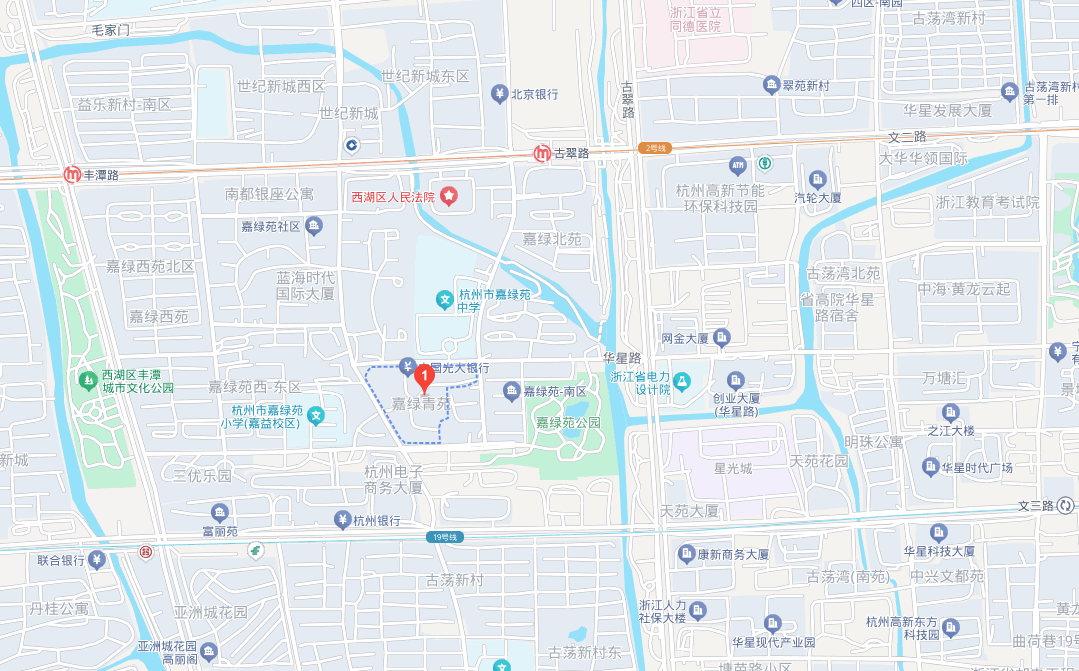
Task: Select 杭州市嘉绿苑中学 school marker
Action: (445, 299)
